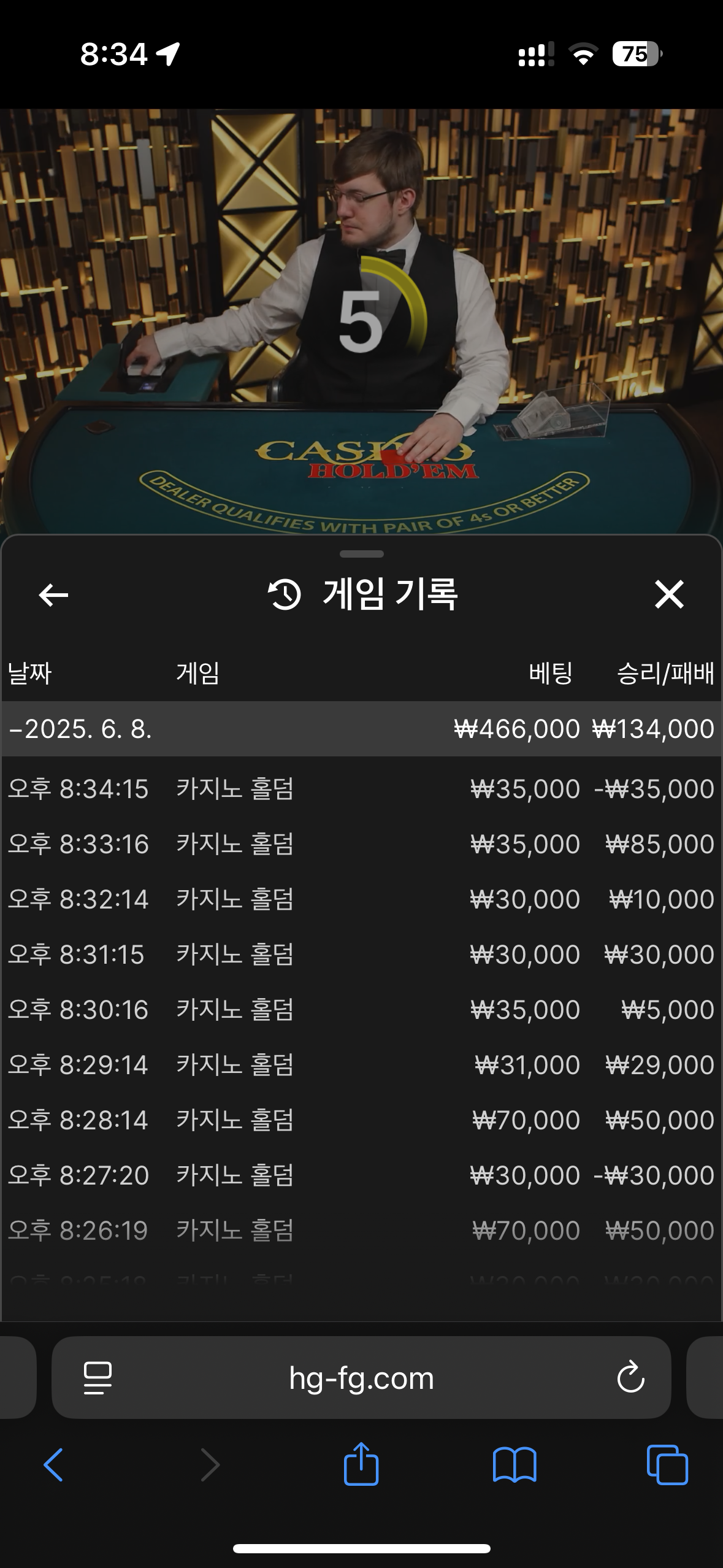This screenshot has height=1568, width=723.
Task: Open the Safari page settings menu
Action: (x=98, y=1378)
